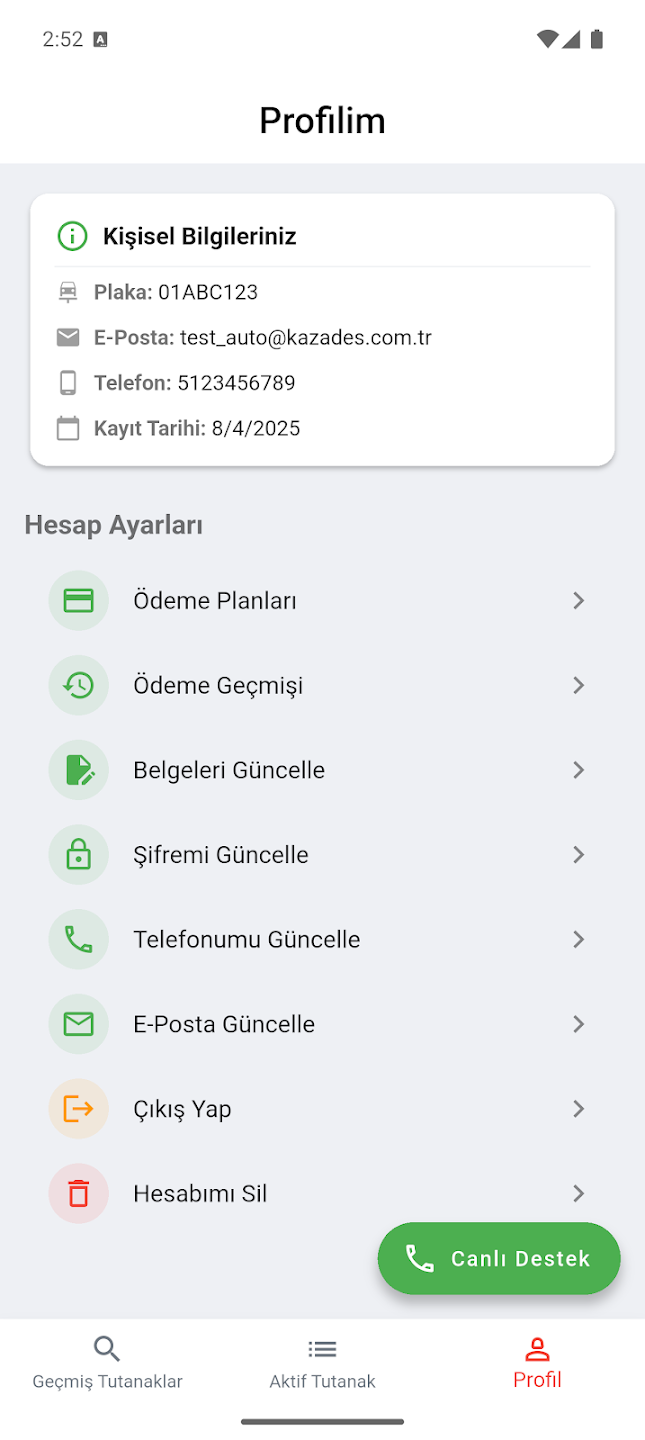Switch to Geçmiş Tutanaklar tab
Image resolution: width=645 pixels, height=1440 pixels.
[x=107, y=1363]
